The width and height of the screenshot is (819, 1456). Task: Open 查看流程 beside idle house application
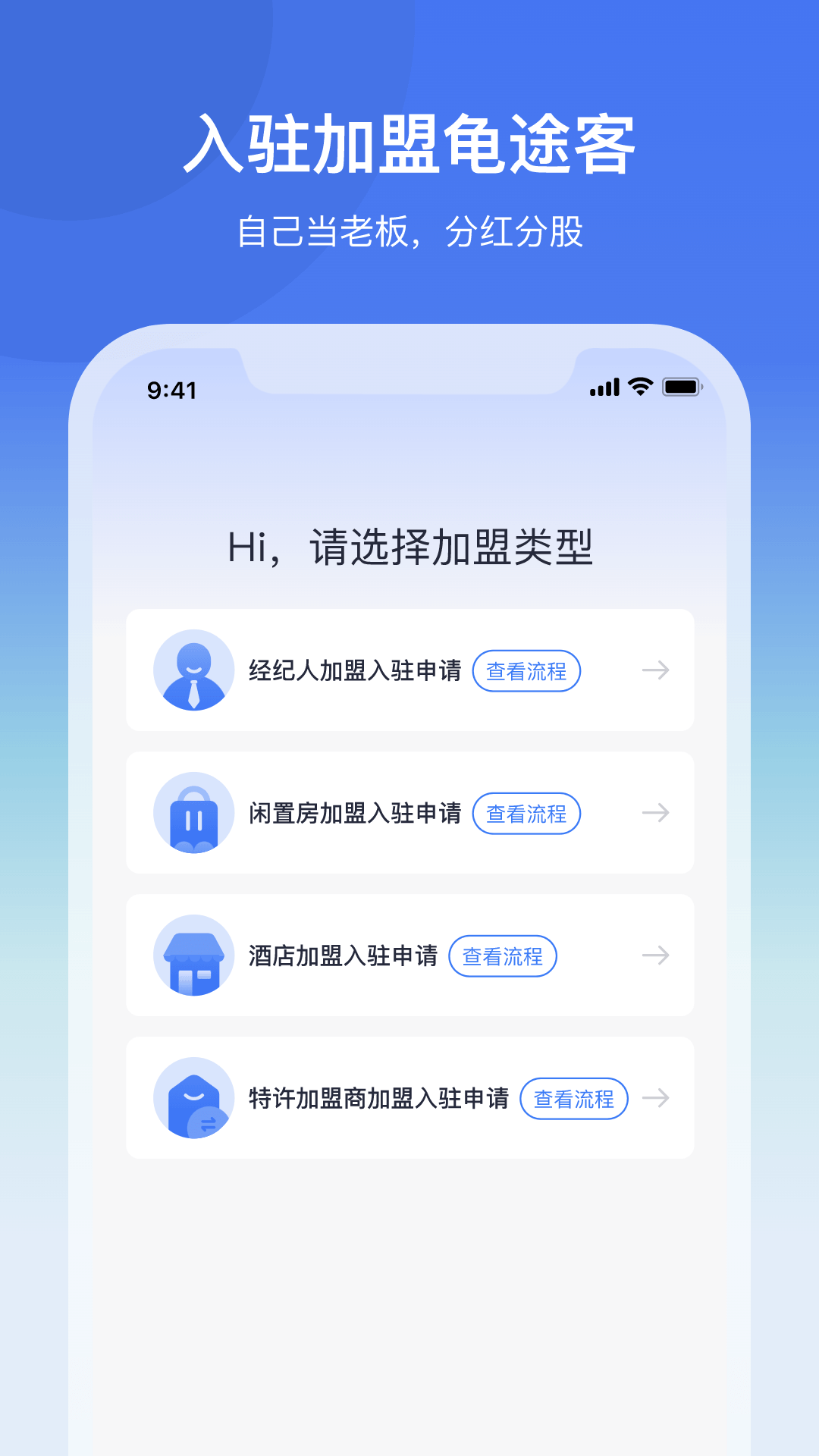pyautogui.click(x=526, y=813)
